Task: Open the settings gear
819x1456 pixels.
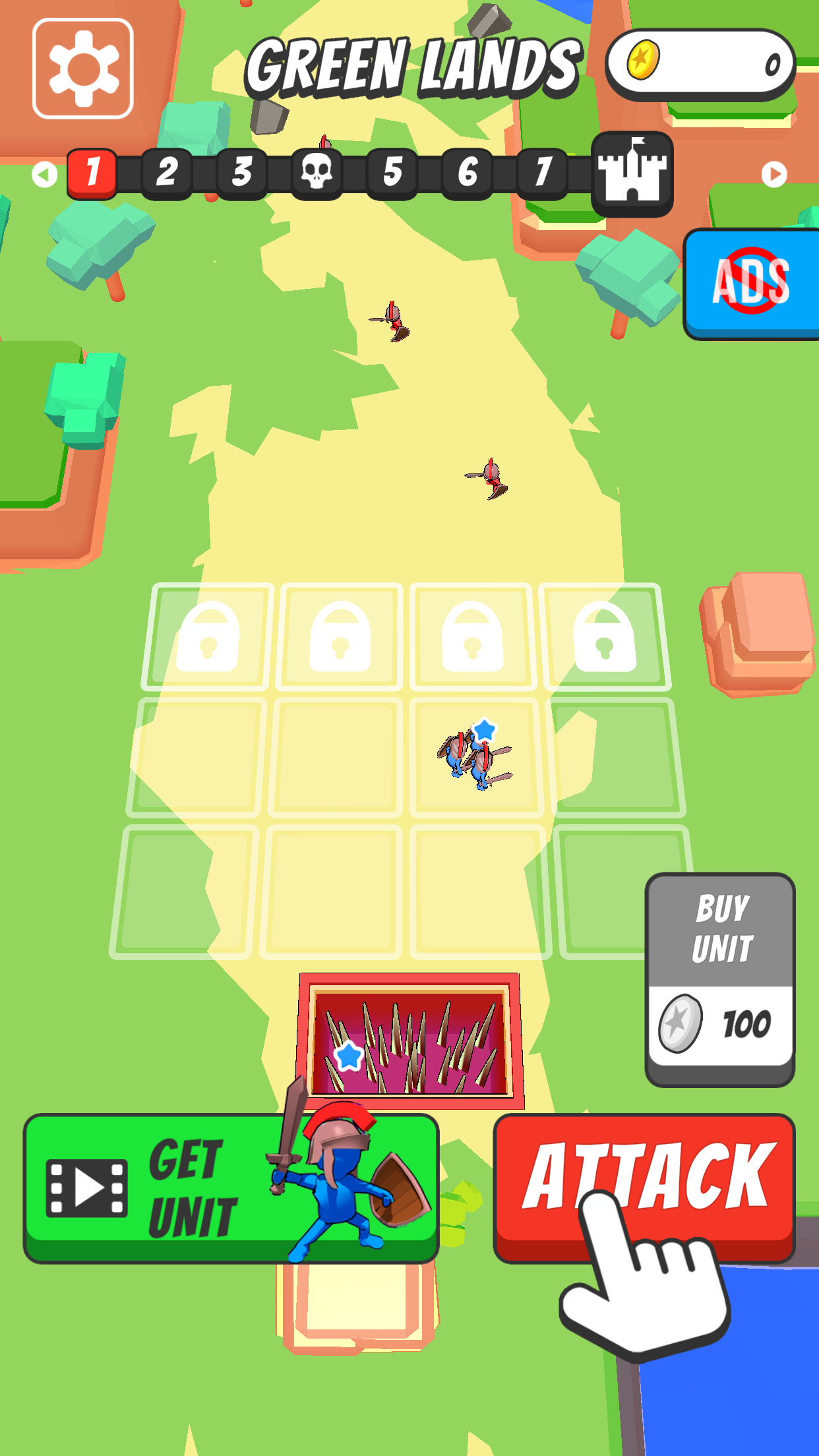Action: click(x=83, y=69)
